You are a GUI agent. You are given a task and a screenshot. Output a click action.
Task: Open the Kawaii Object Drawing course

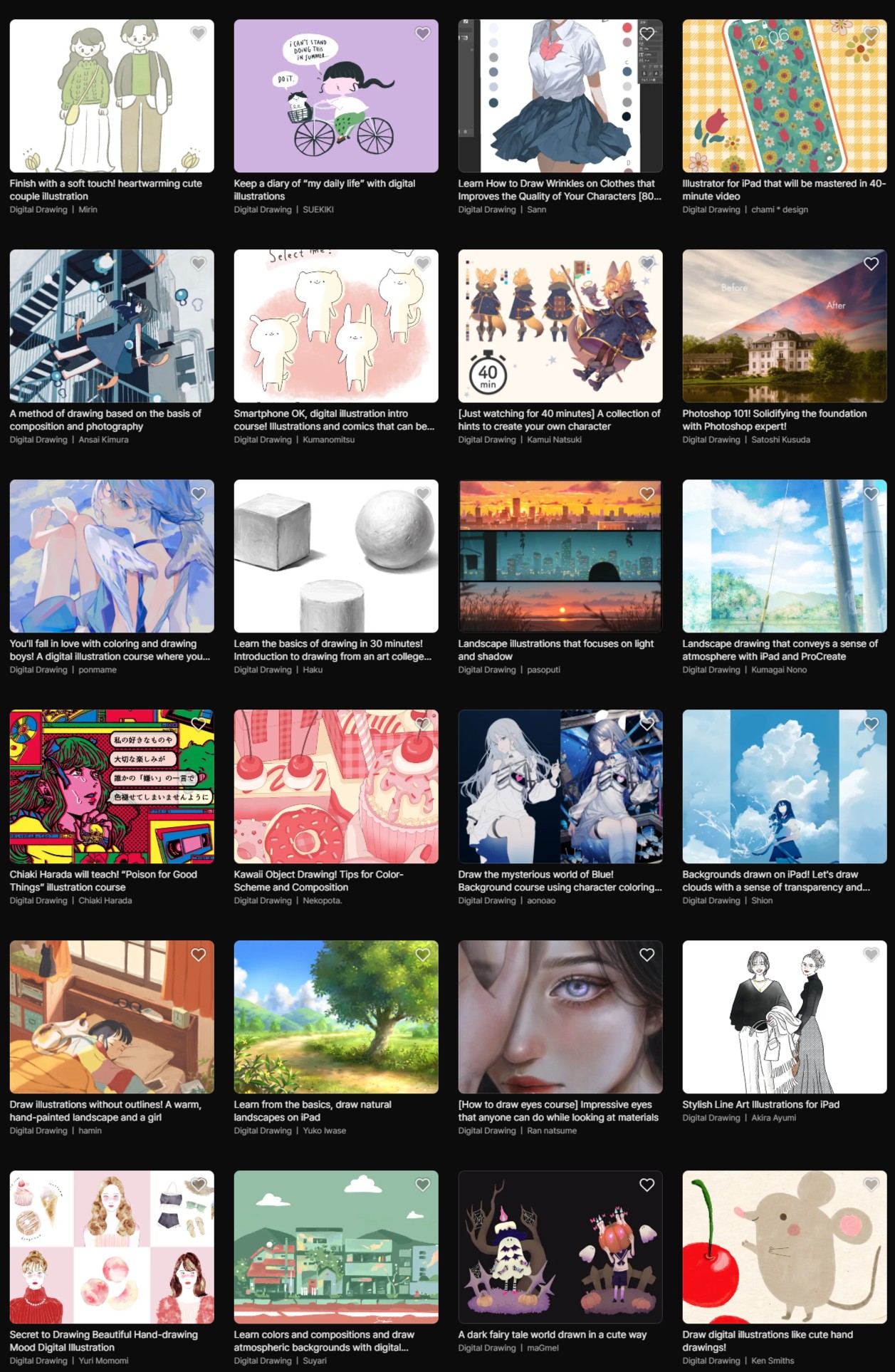point(335,786)
